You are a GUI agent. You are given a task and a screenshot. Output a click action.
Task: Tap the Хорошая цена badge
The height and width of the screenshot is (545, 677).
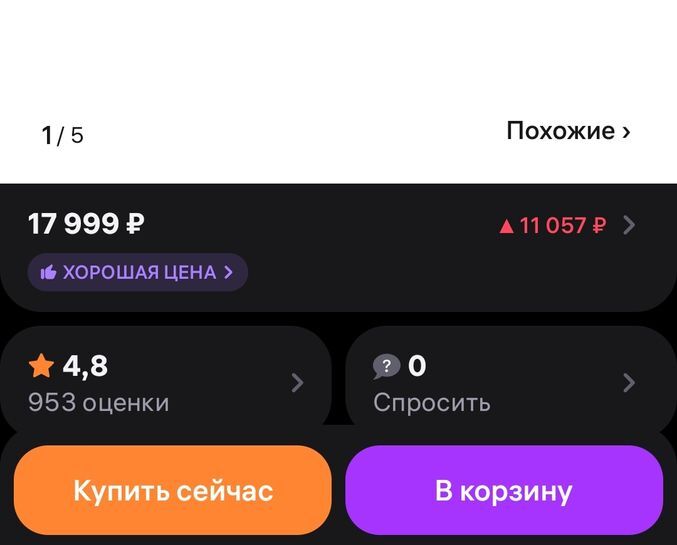point(137,272)
